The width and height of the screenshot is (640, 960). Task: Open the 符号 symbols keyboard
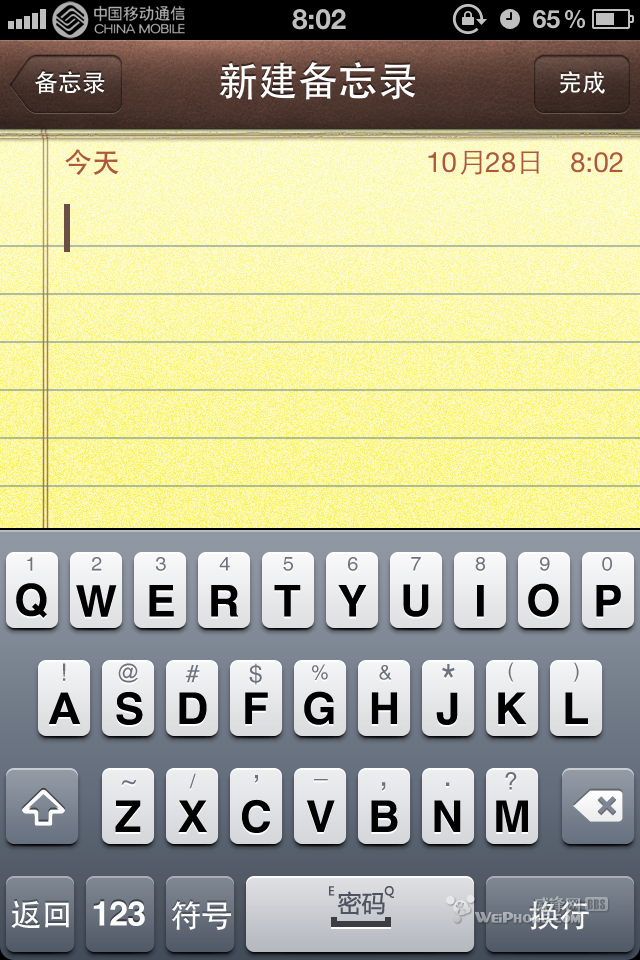pos(201,914)
